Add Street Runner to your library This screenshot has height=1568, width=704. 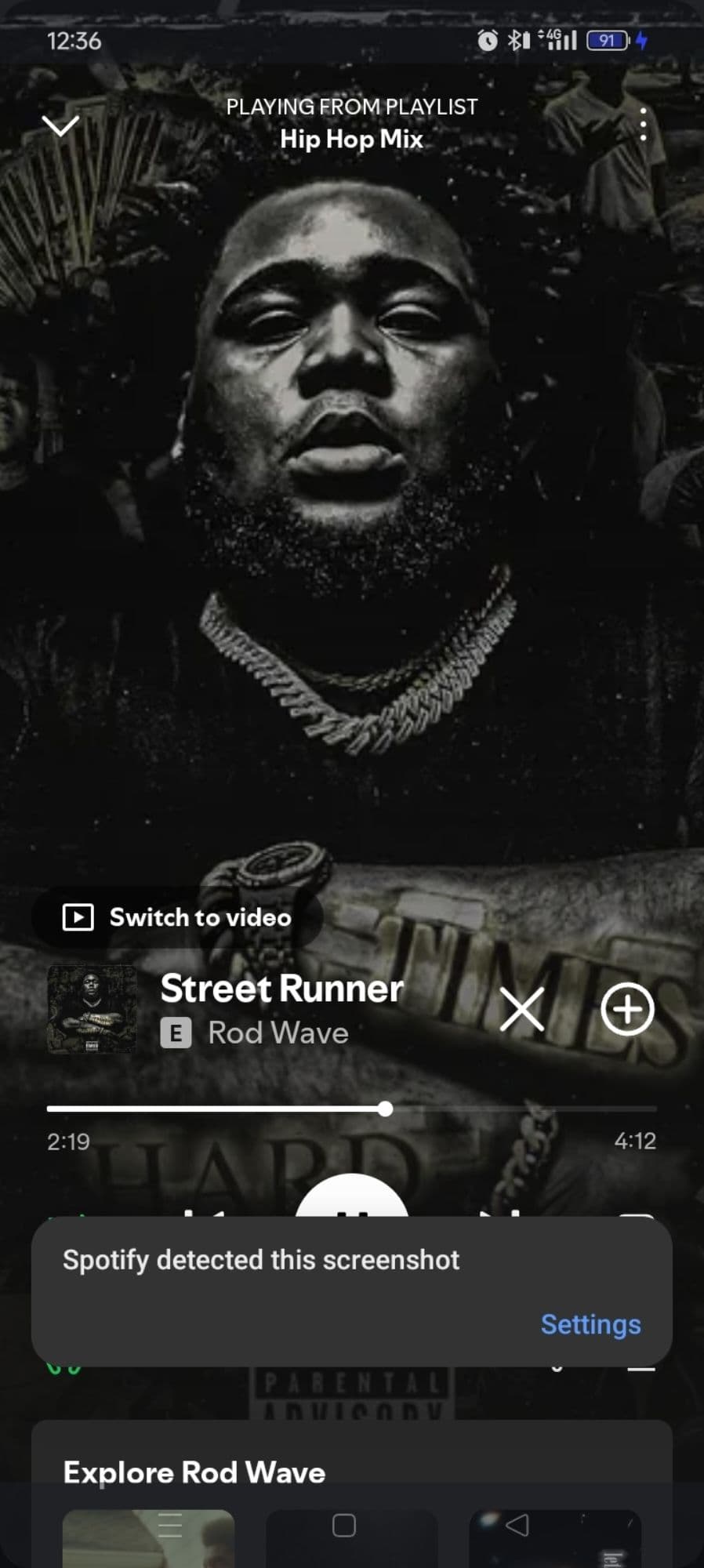coord(627,1009)
